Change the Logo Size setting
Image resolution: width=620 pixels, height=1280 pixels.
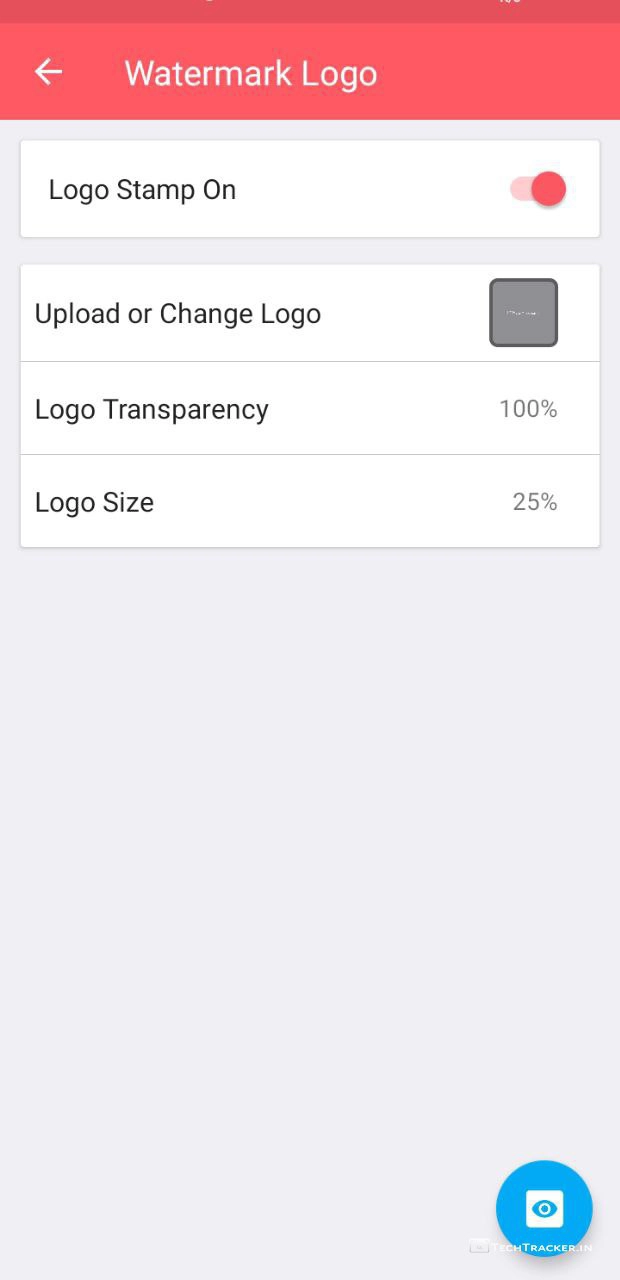pos(310,502)
